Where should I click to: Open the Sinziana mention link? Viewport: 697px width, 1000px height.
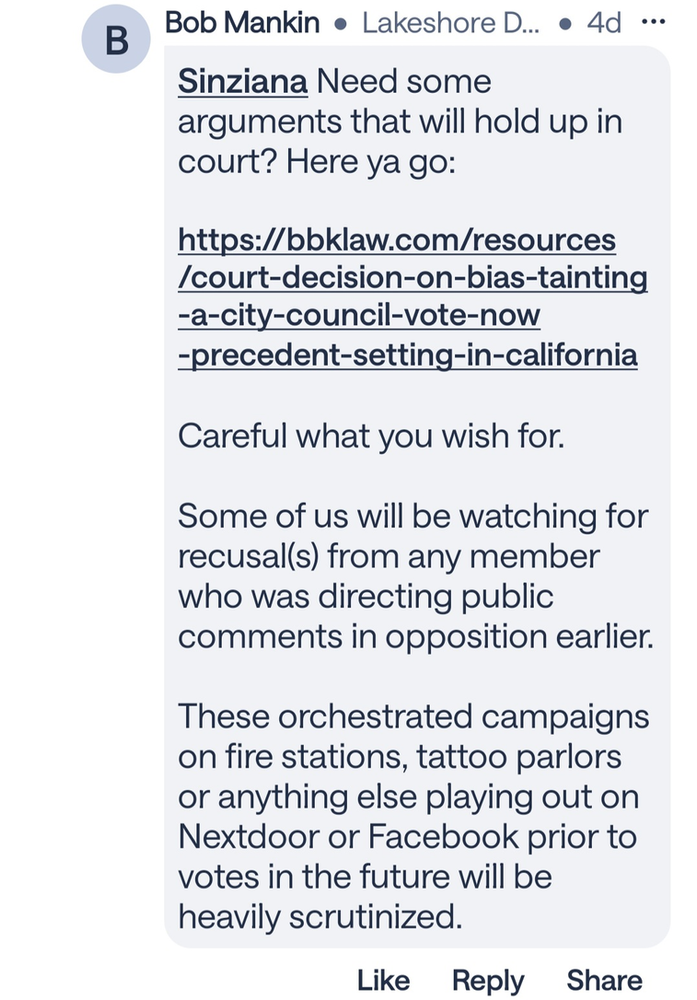[x=243, y=82]
